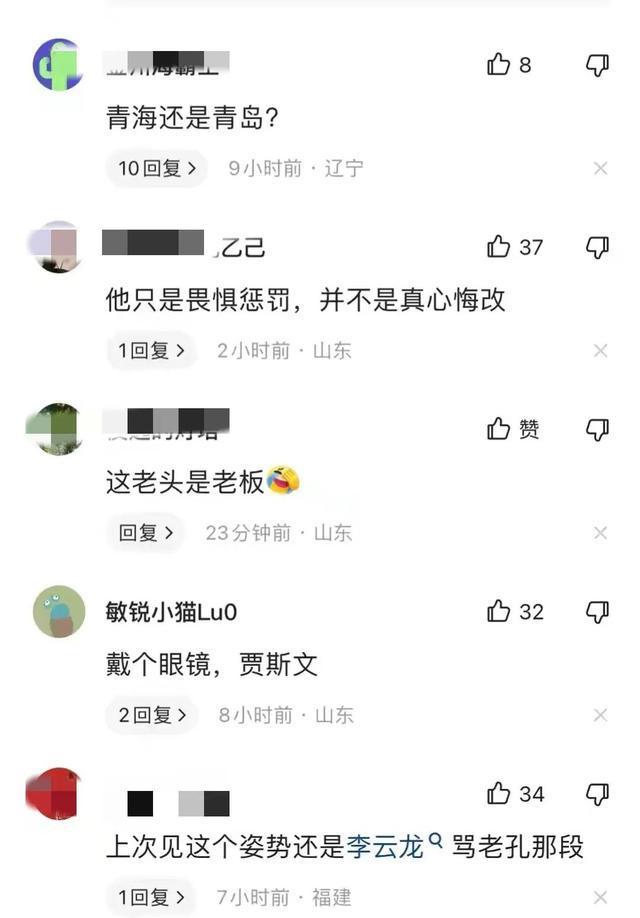The width and height of the screenshot is (640, 918).
Task: Dislike the comment 他只是畏惧惩罚
Action: point(597,246)
